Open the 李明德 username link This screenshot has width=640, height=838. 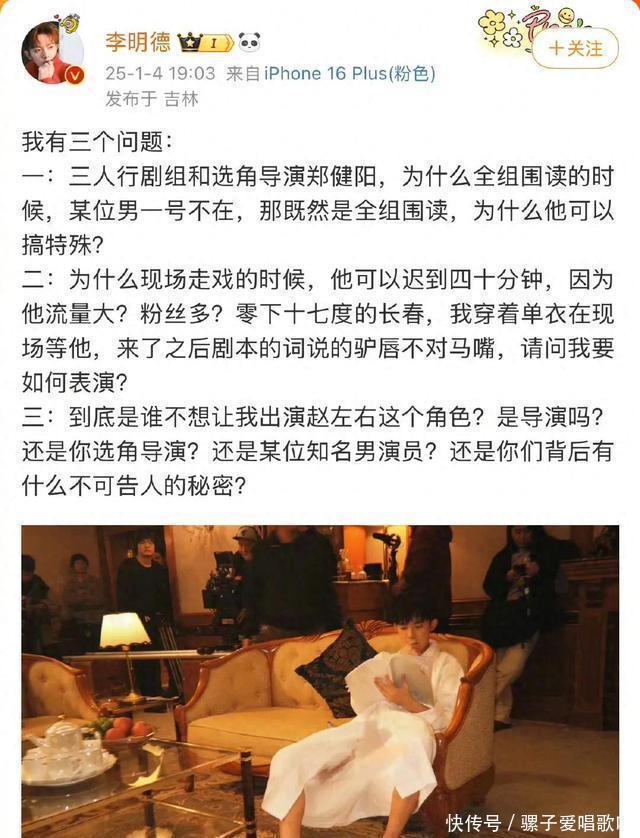pos(137,42)
